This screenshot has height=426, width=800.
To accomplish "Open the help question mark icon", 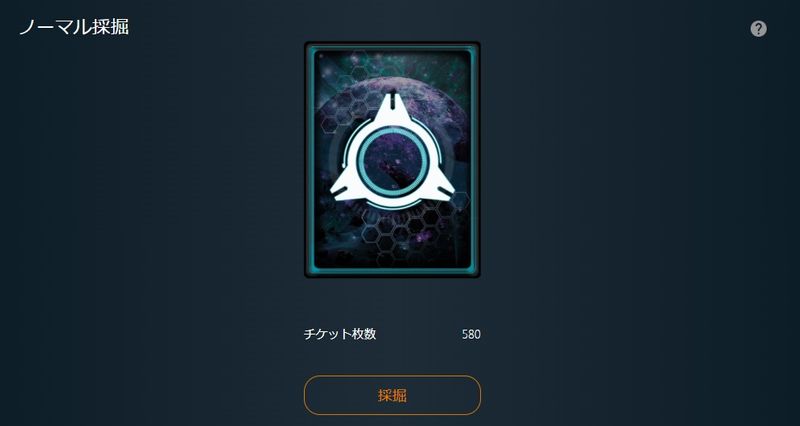I will pyautogui.click(x=758, y=29).
